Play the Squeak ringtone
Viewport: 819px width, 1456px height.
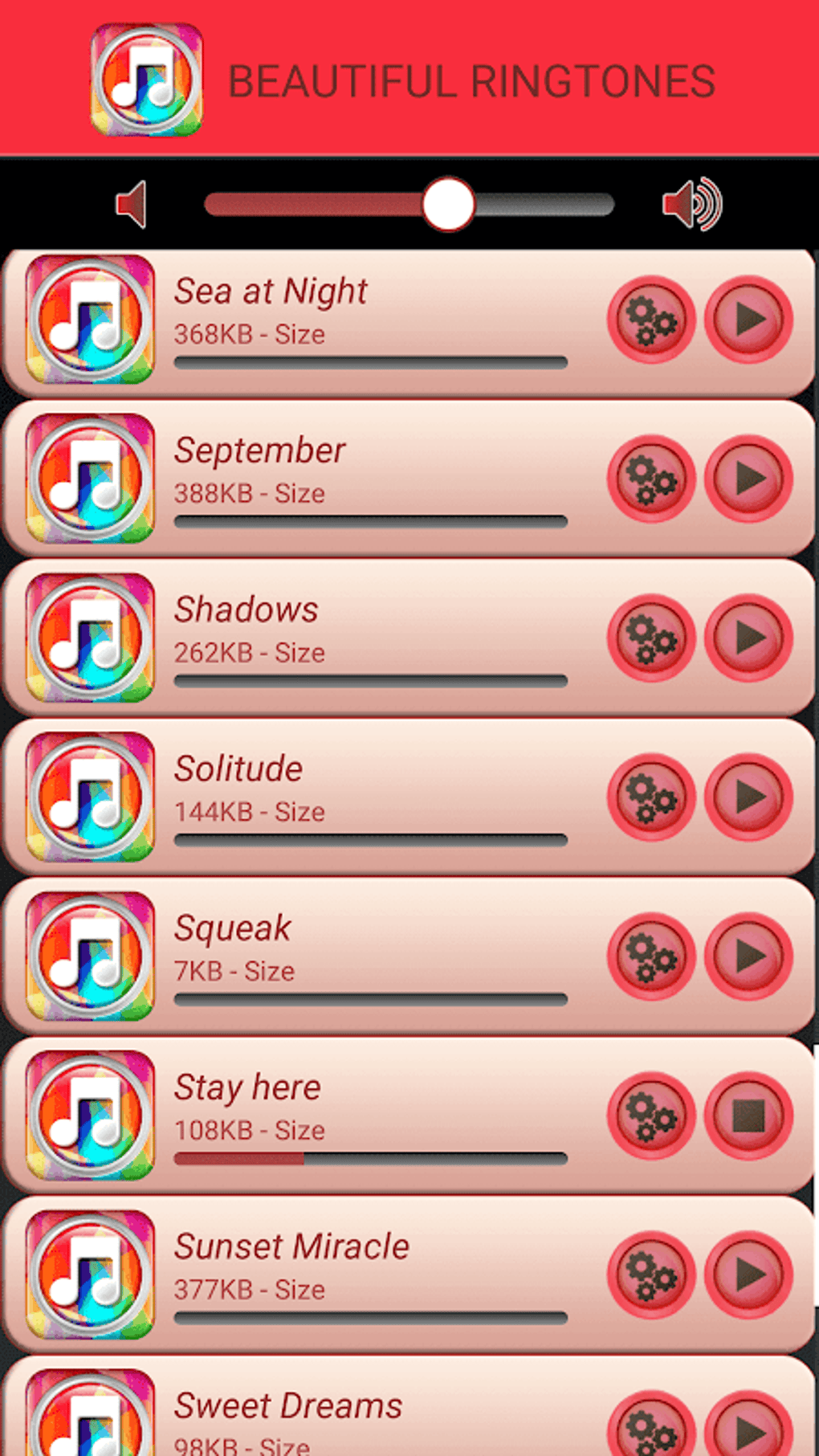pyautogui.click(x=747, y=955)
